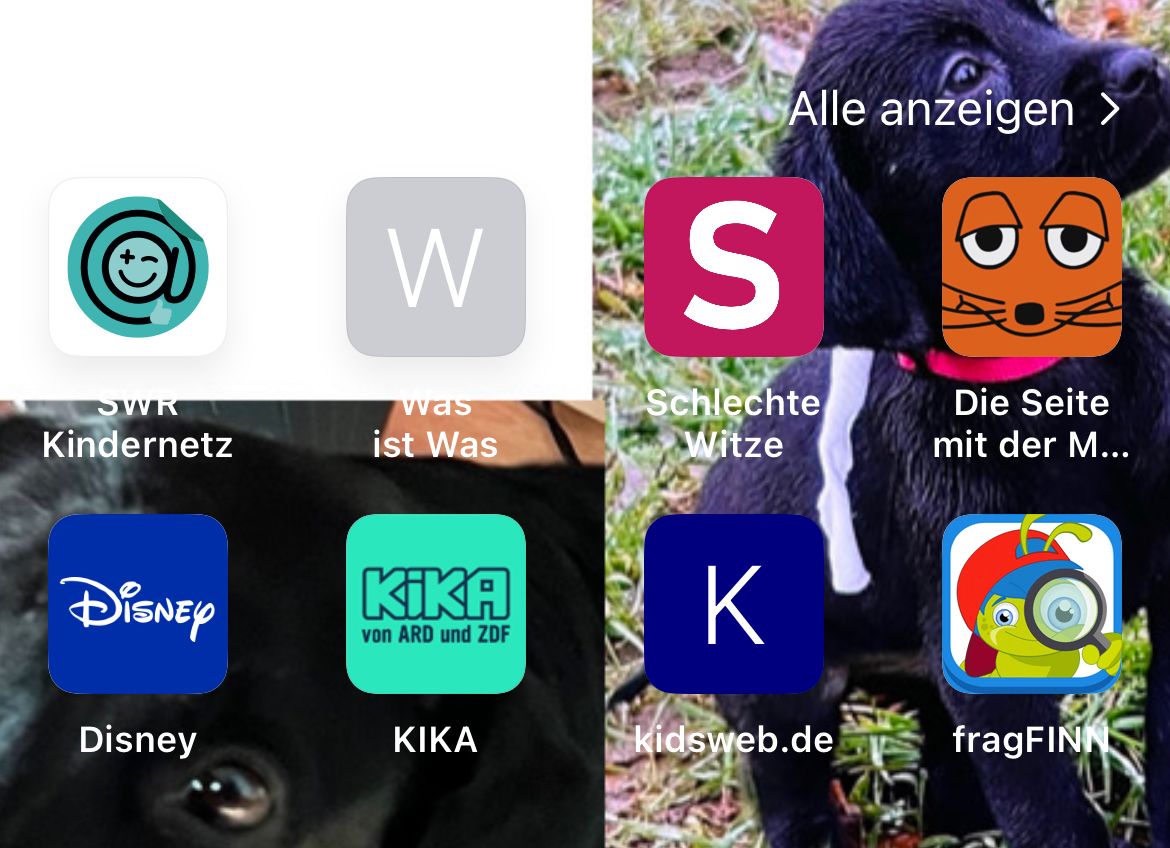Viewport: 1170px width, 848px height.
Task: Go to the KIKA website
Action: (436, 604)
